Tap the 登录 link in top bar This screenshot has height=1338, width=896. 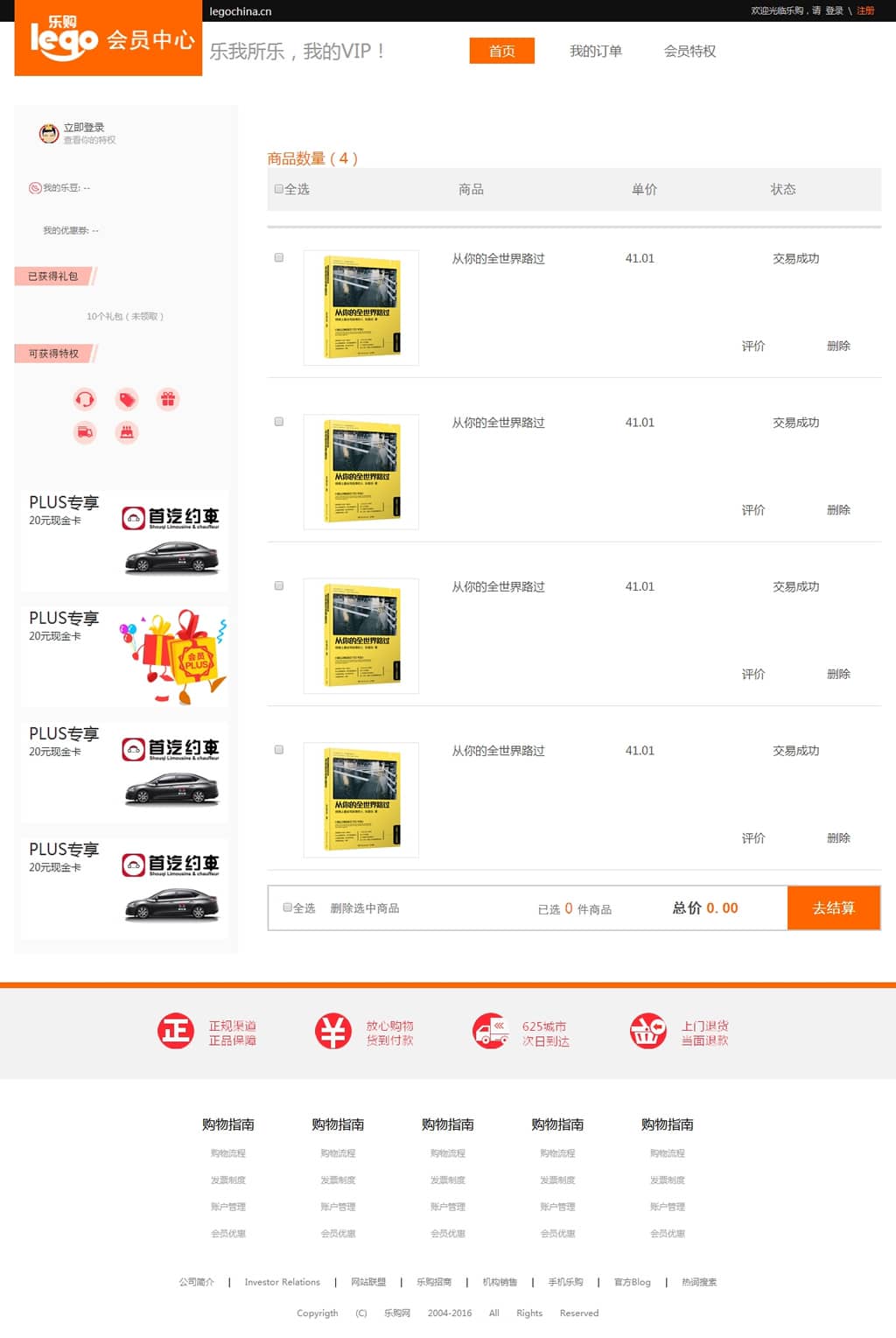point(834,11)
